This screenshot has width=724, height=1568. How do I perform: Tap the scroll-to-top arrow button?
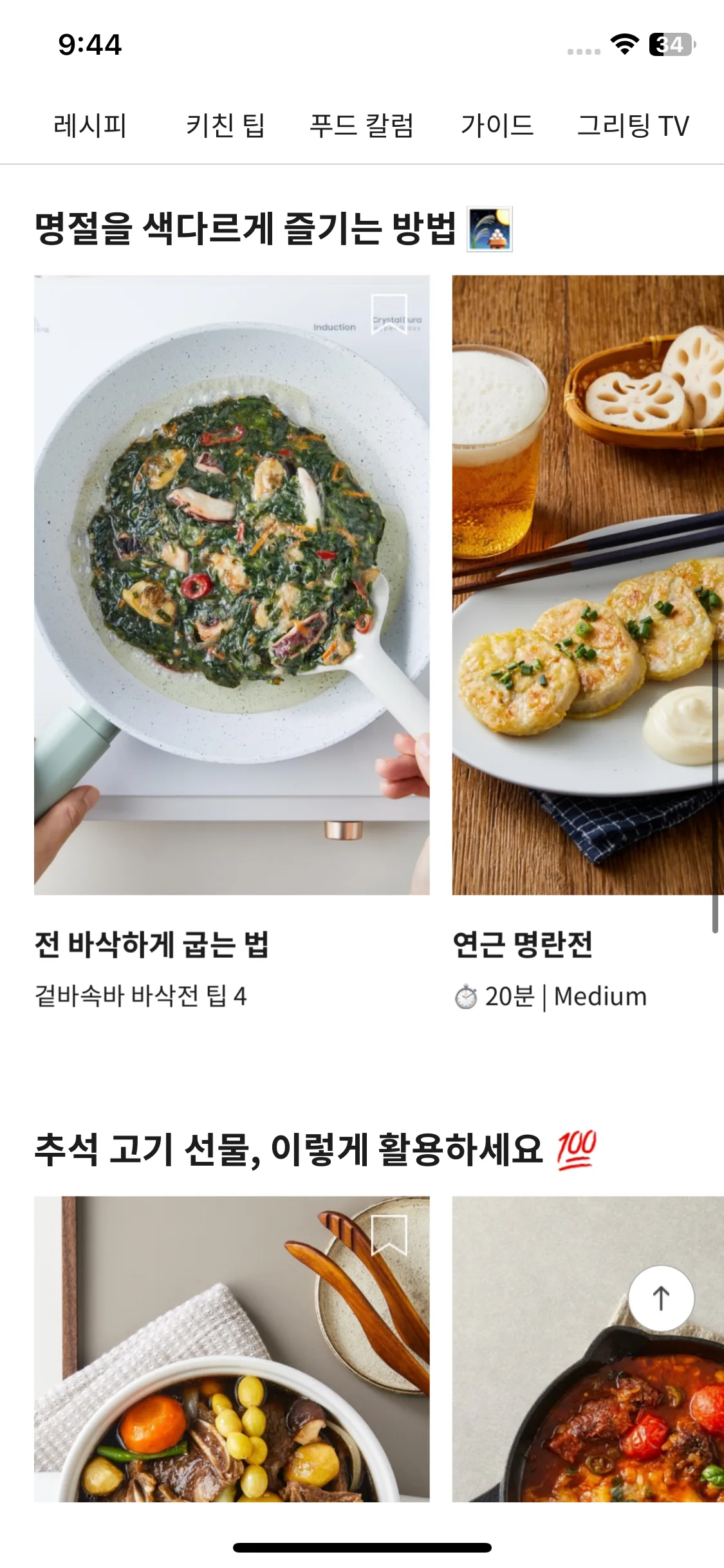tap(661, 1298)
